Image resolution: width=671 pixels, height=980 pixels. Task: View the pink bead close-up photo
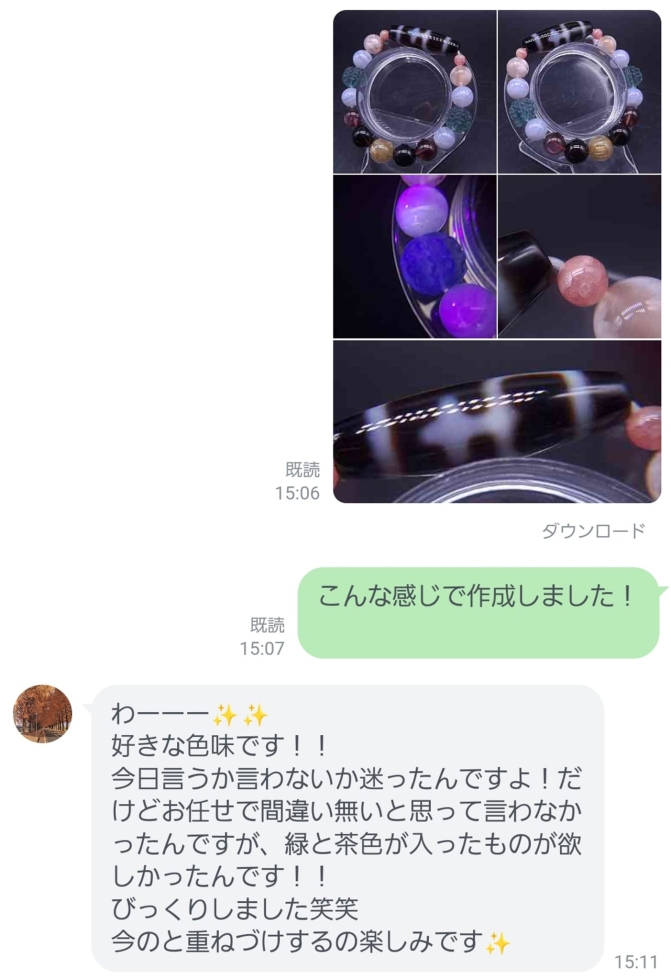coord(579,257)
